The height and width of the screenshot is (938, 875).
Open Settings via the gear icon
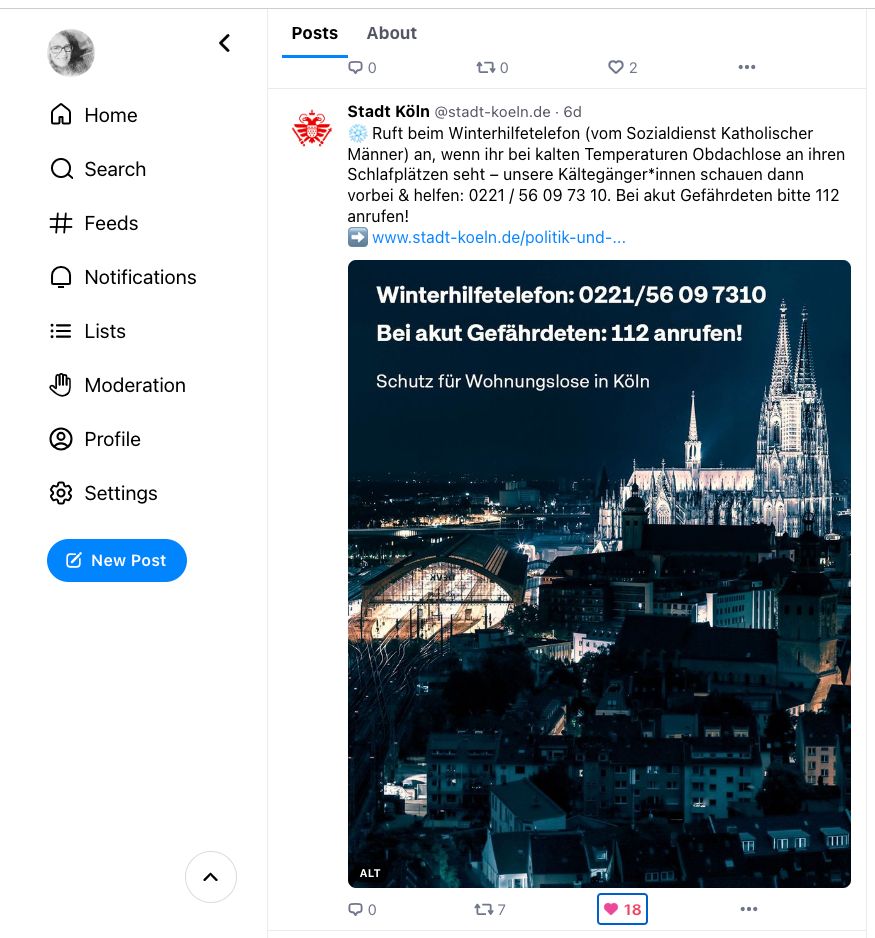[61, 493]
